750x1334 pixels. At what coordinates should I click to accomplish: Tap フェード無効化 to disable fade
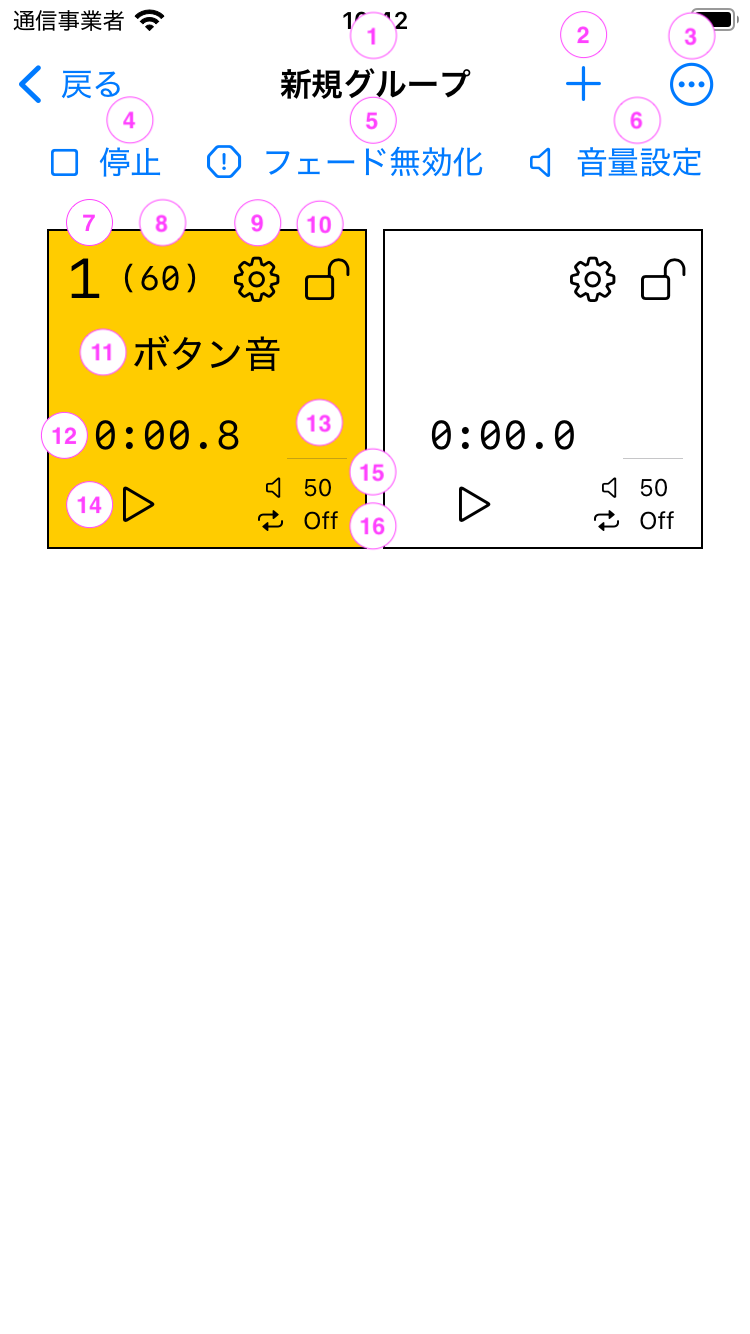(x=346, y=162)
